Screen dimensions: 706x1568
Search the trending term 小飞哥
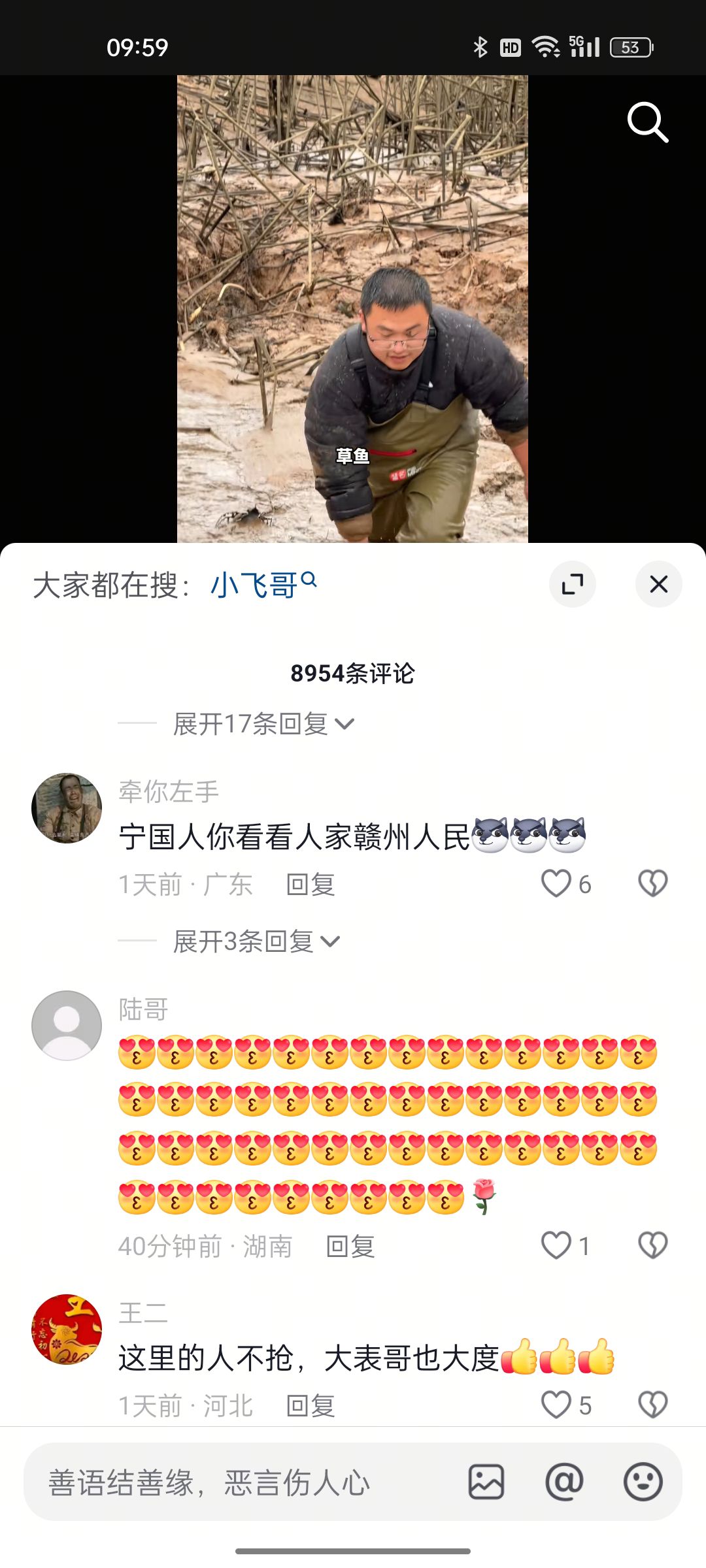(263, 584)
